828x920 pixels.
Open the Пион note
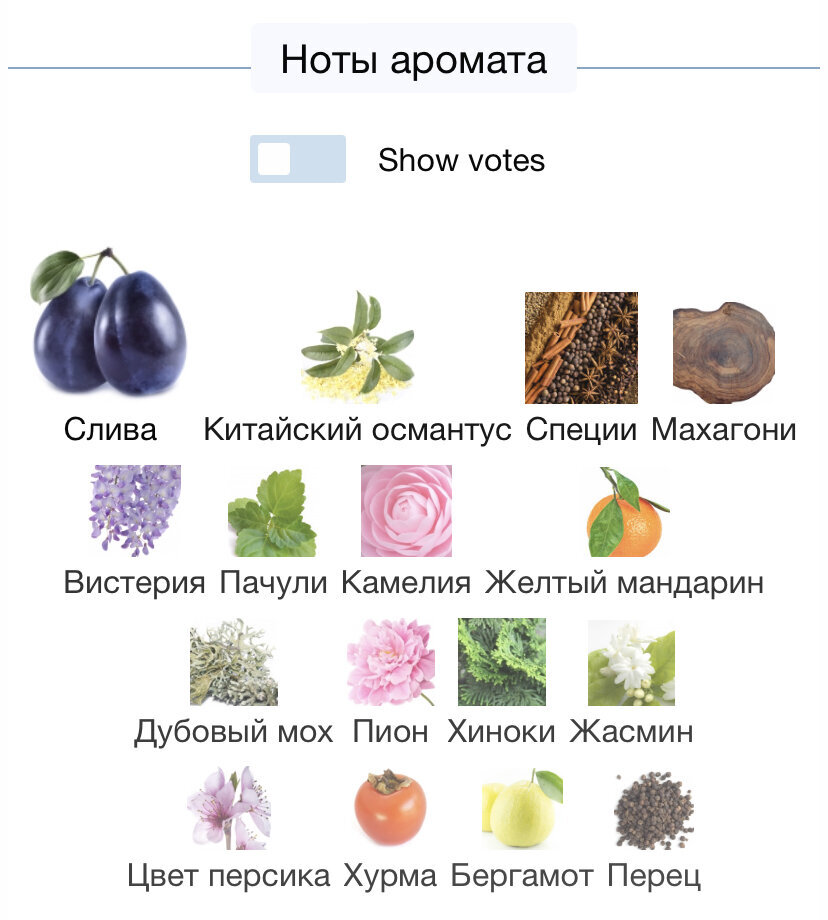point(391,662)
